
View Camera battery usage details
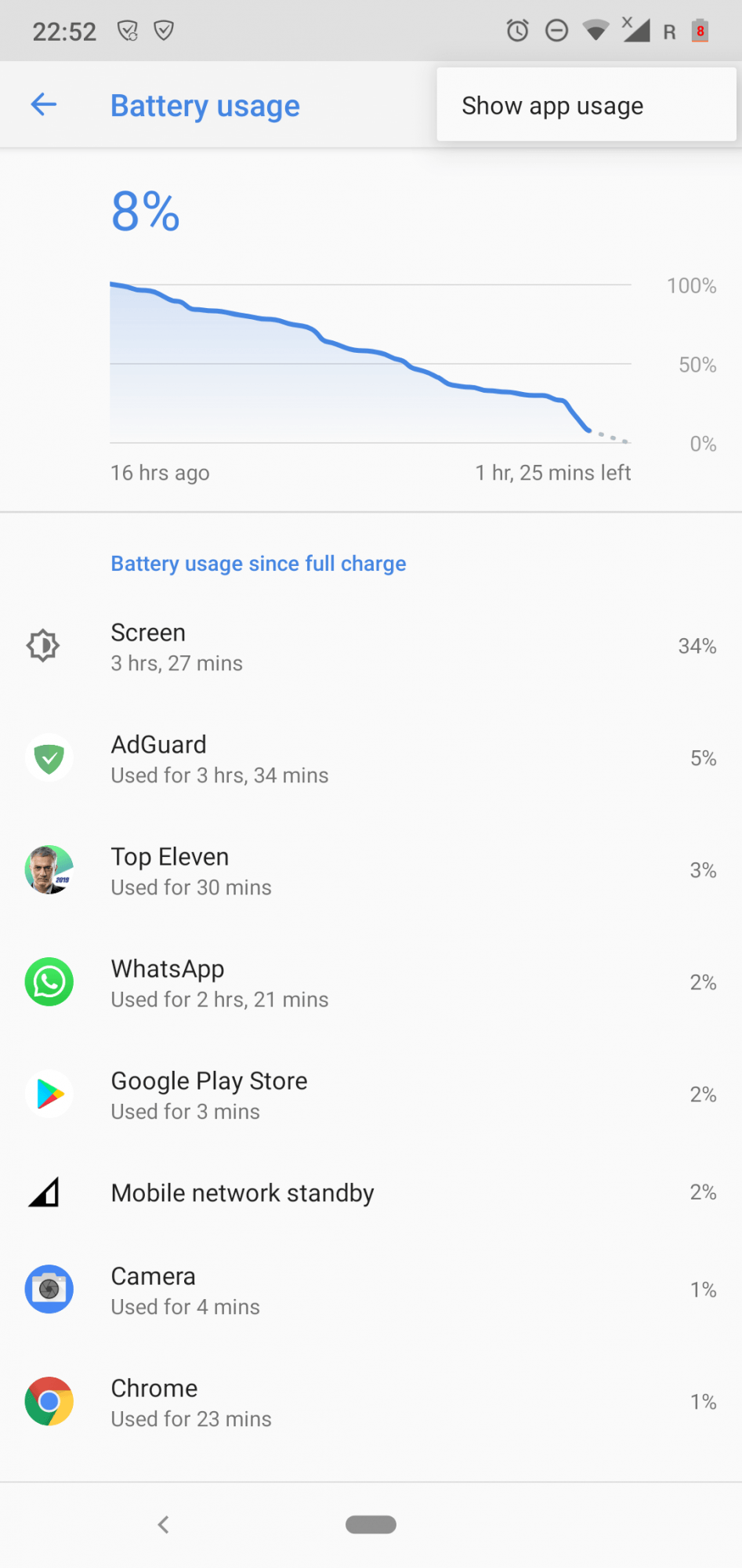(371, 1290)
